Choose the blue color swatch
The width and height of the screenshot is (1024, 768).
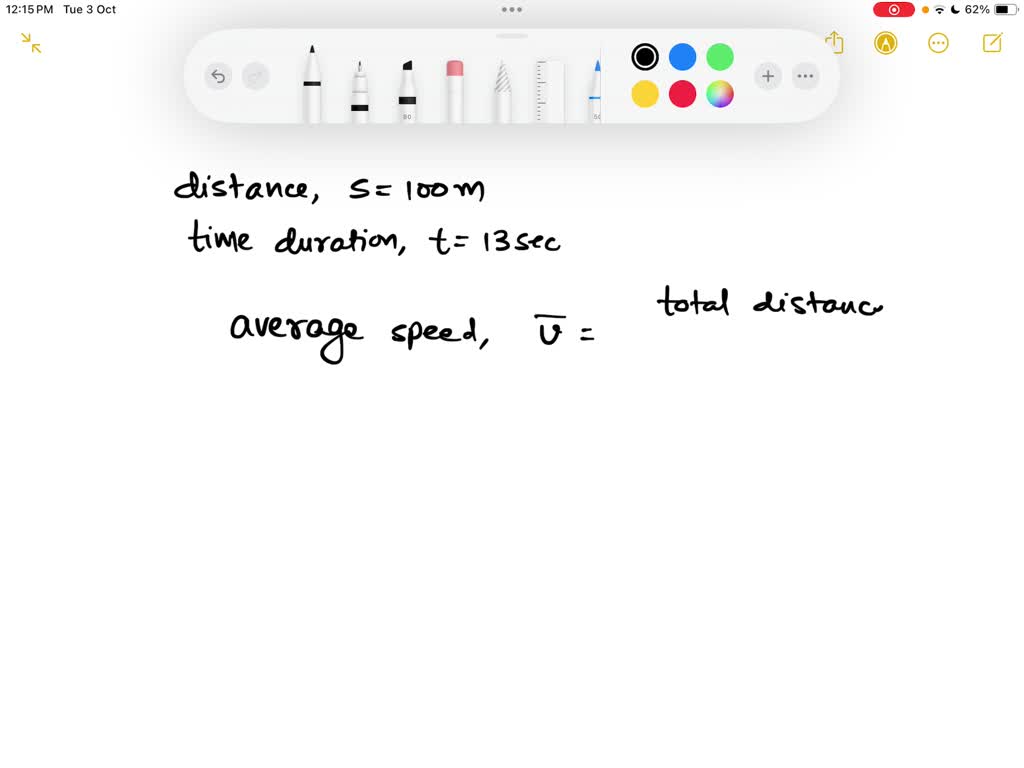(682, 57)
